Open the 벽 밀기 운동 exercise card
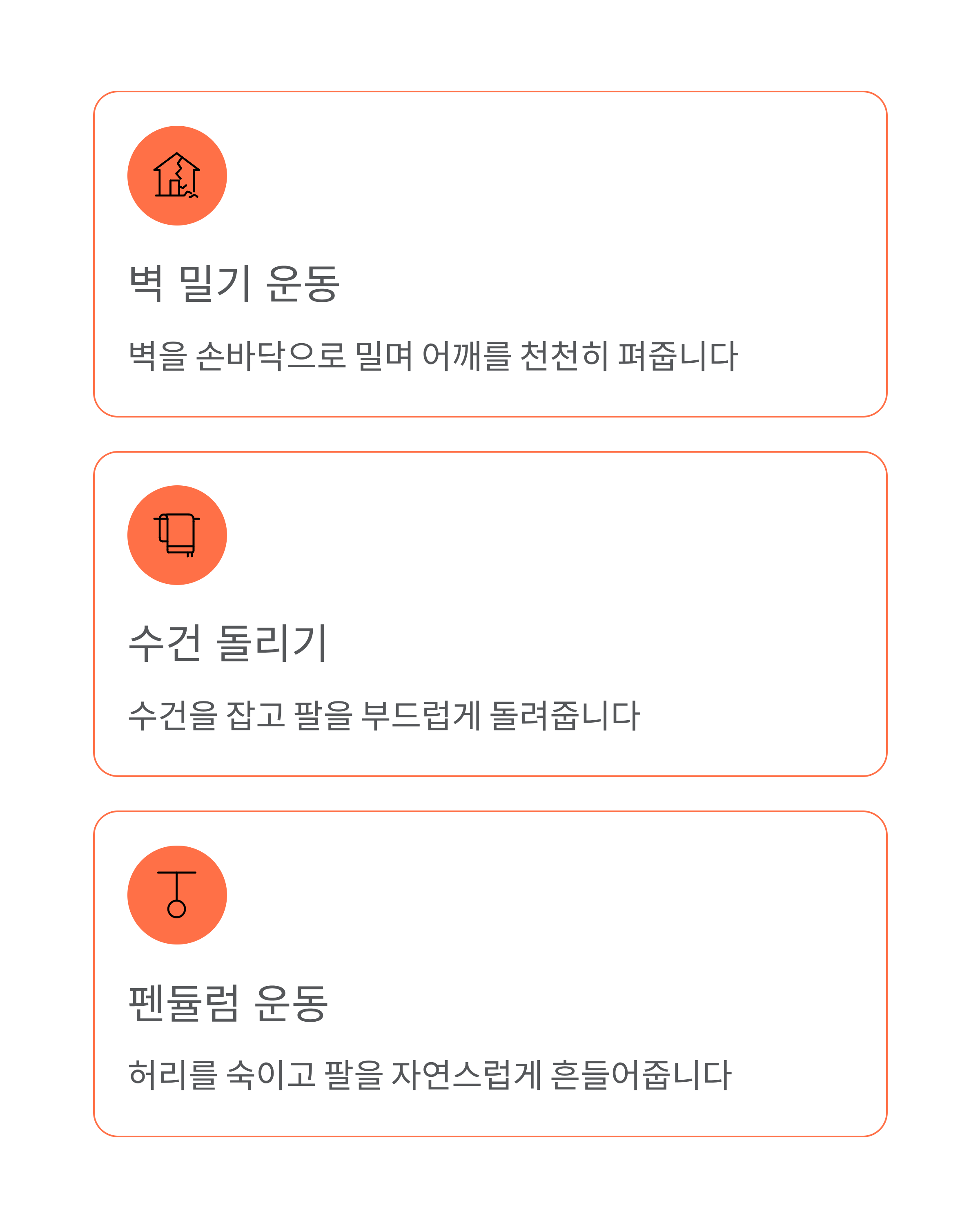 (x=490, y=253)
